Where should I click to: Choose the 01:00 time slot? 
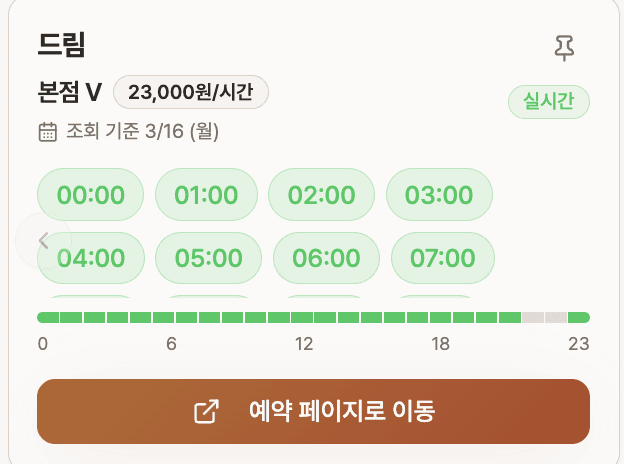tap(207, 195)
